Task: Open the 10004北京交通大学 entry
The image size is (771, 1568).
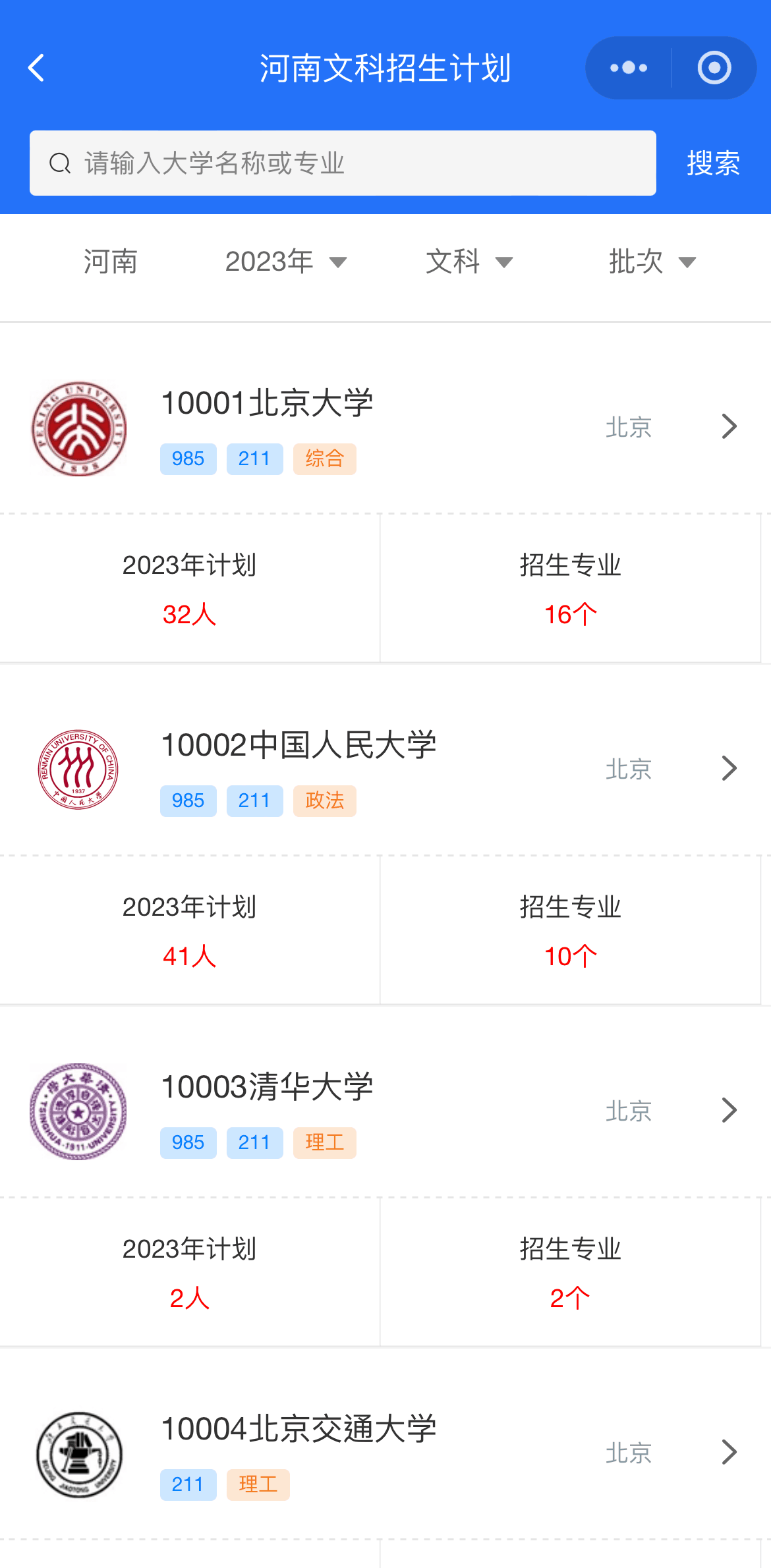Action: tap(385, 1453)
